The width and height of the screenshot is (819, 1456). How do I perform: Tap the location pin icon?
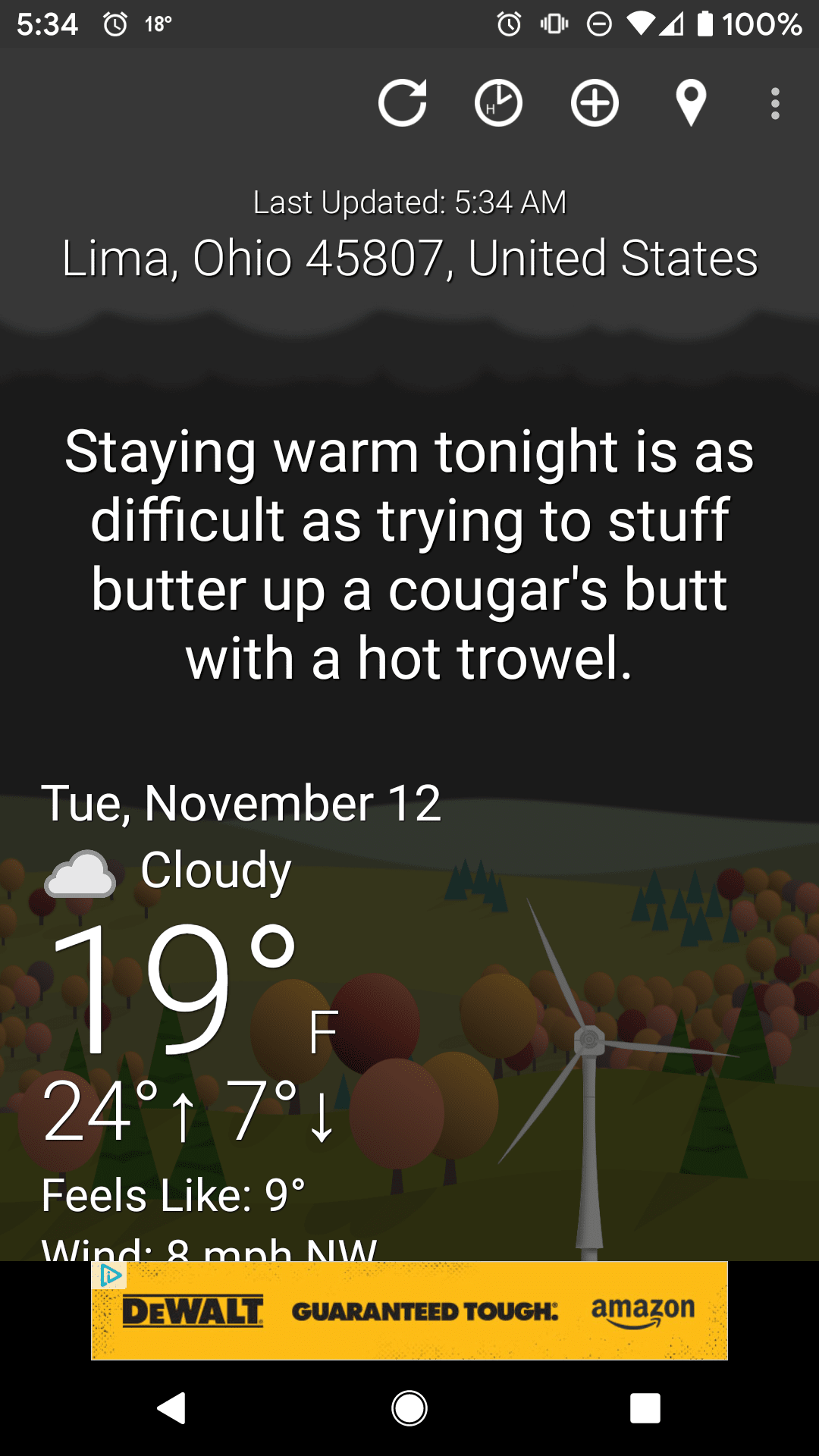point(691,103)
